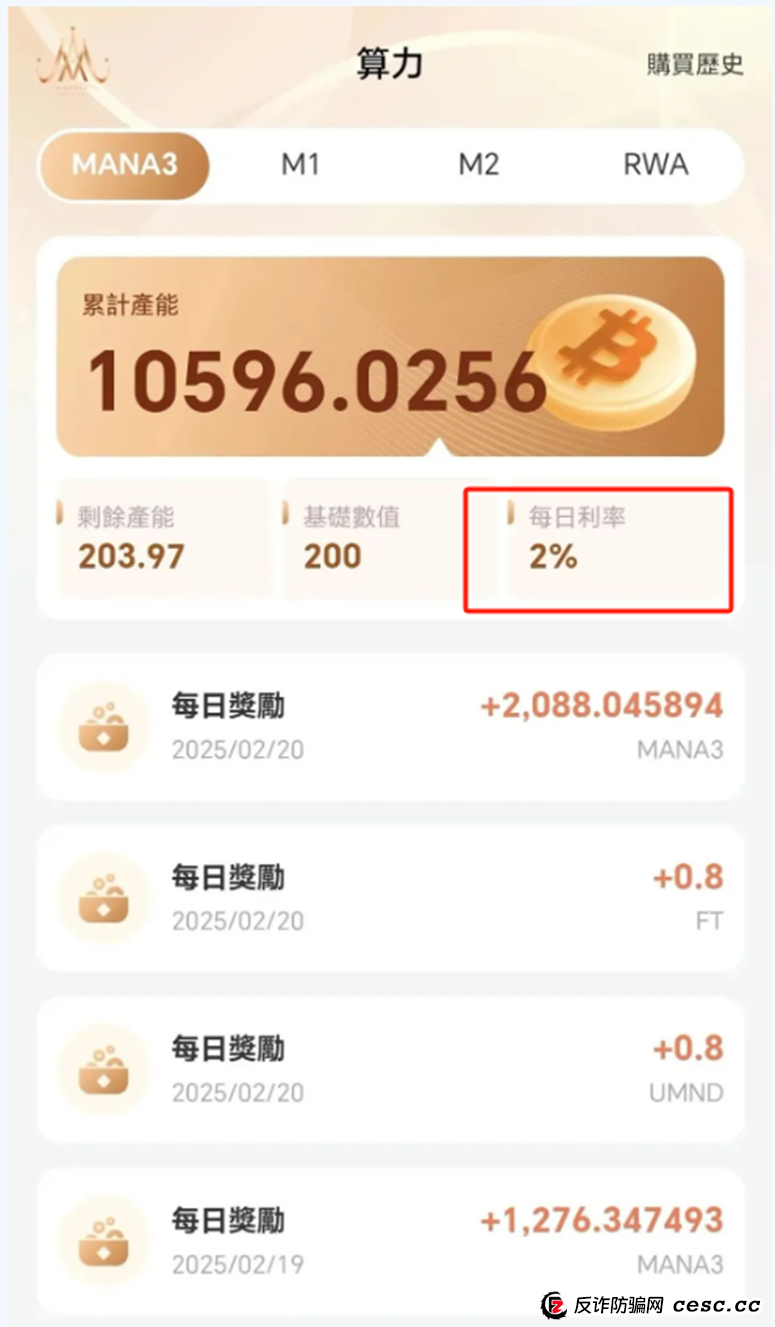The image size is (775, 1327).
Task: Tap the bowl icon on the 2025/02/19 reward
Action: 104,1241
